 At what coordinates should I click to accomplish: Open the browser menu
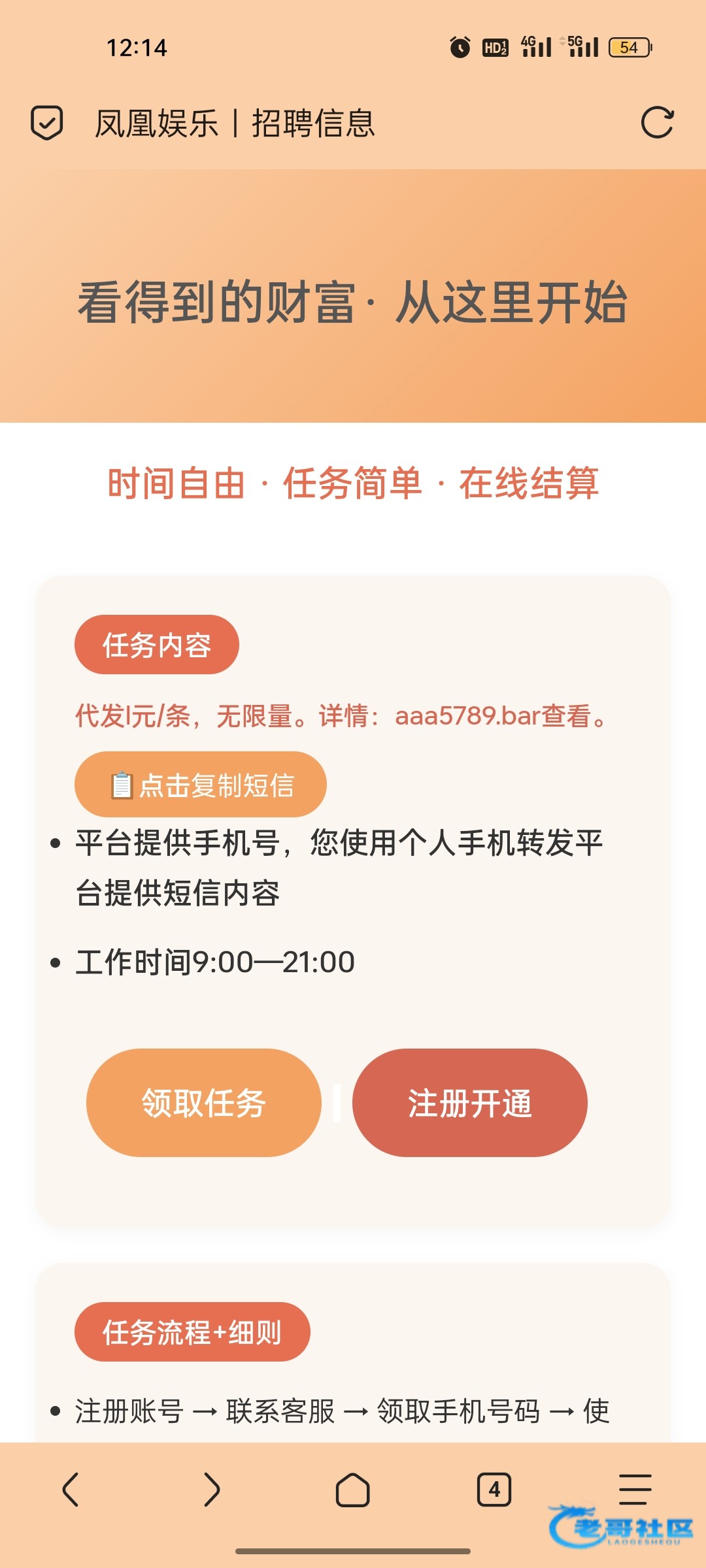tap(635, 1490)
